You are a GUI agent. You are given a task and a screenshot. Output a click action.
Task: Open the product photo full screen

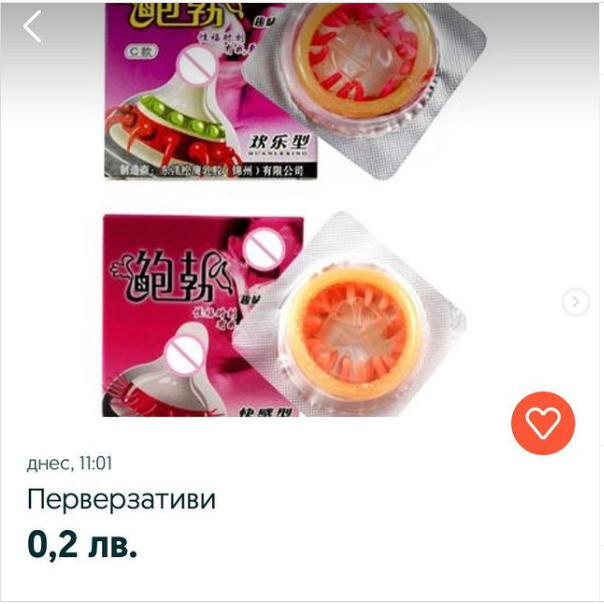coord(300,210)
